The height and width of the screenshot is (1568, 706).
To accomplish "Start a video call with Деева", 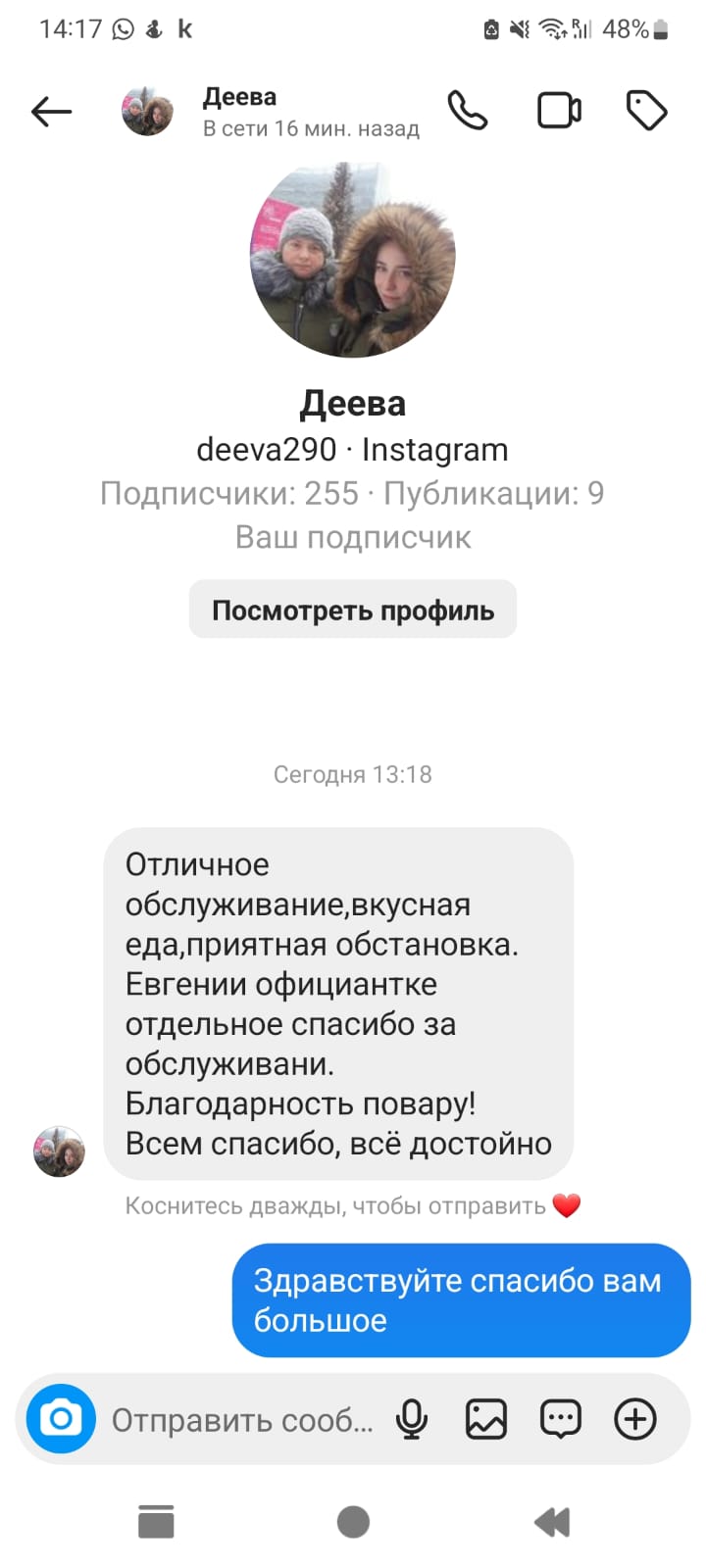I will point(559,111).
